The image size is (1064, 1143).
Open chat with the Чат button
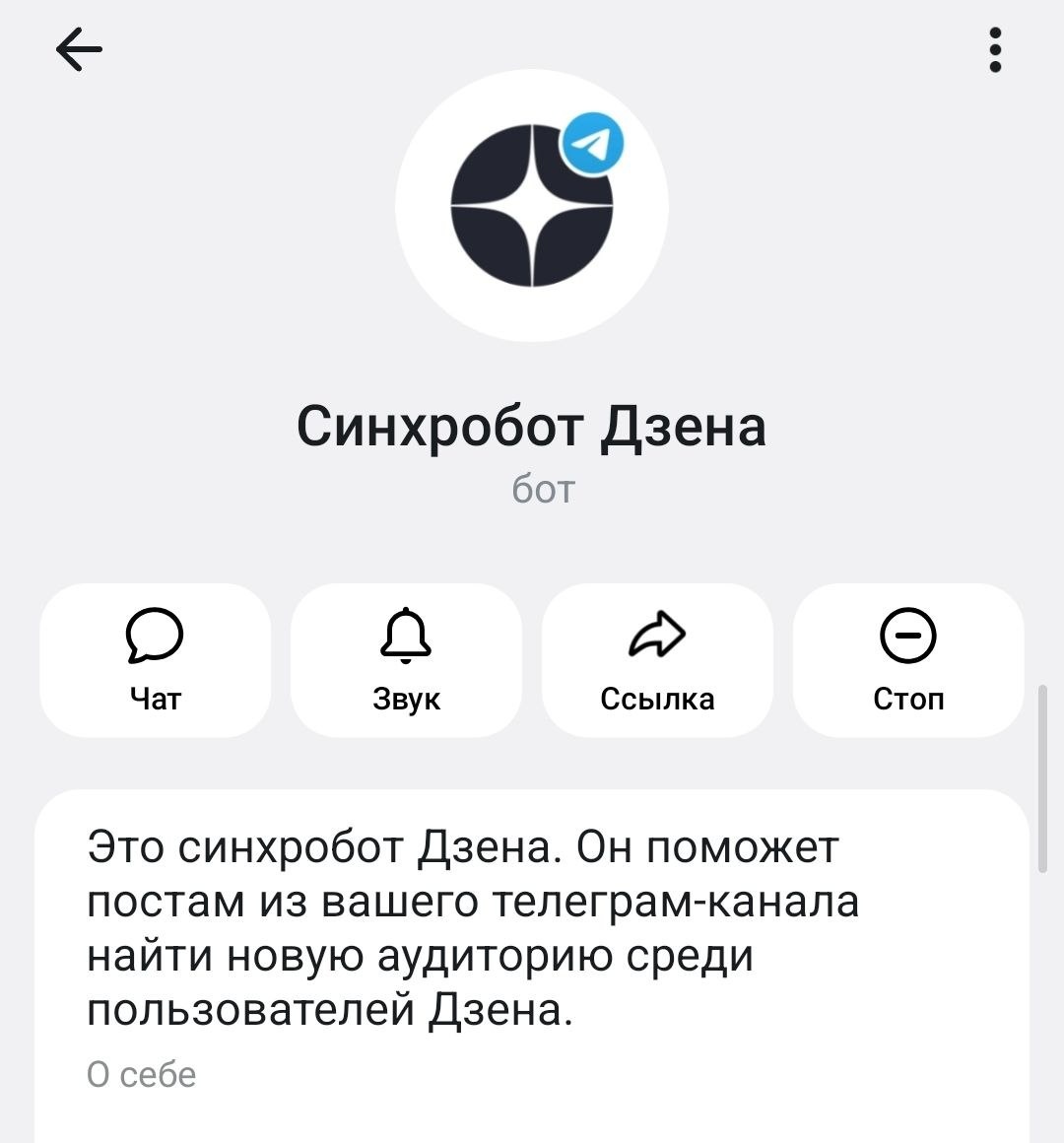coord(156,659)
